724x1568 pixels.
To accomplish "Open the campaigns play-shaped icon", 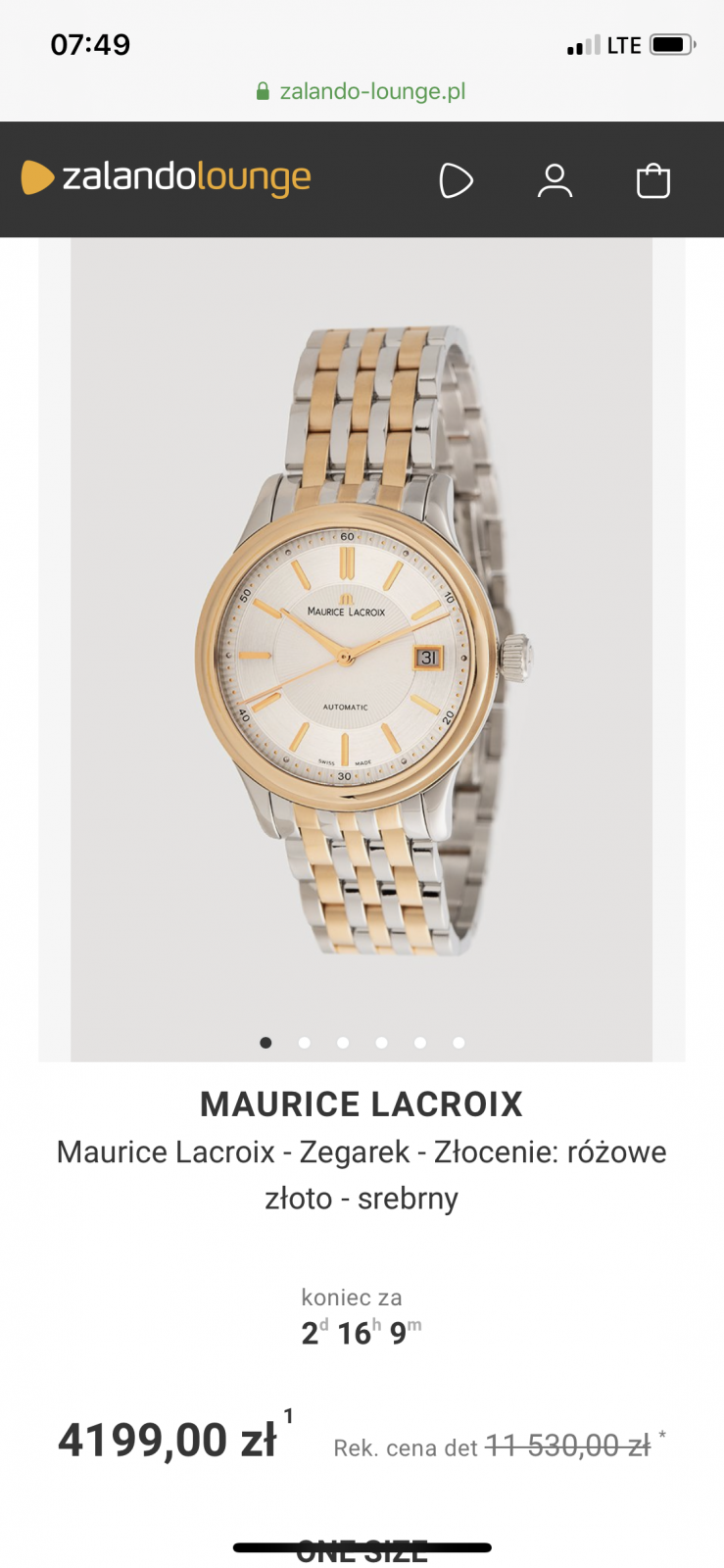I will [x=456, y=180].
